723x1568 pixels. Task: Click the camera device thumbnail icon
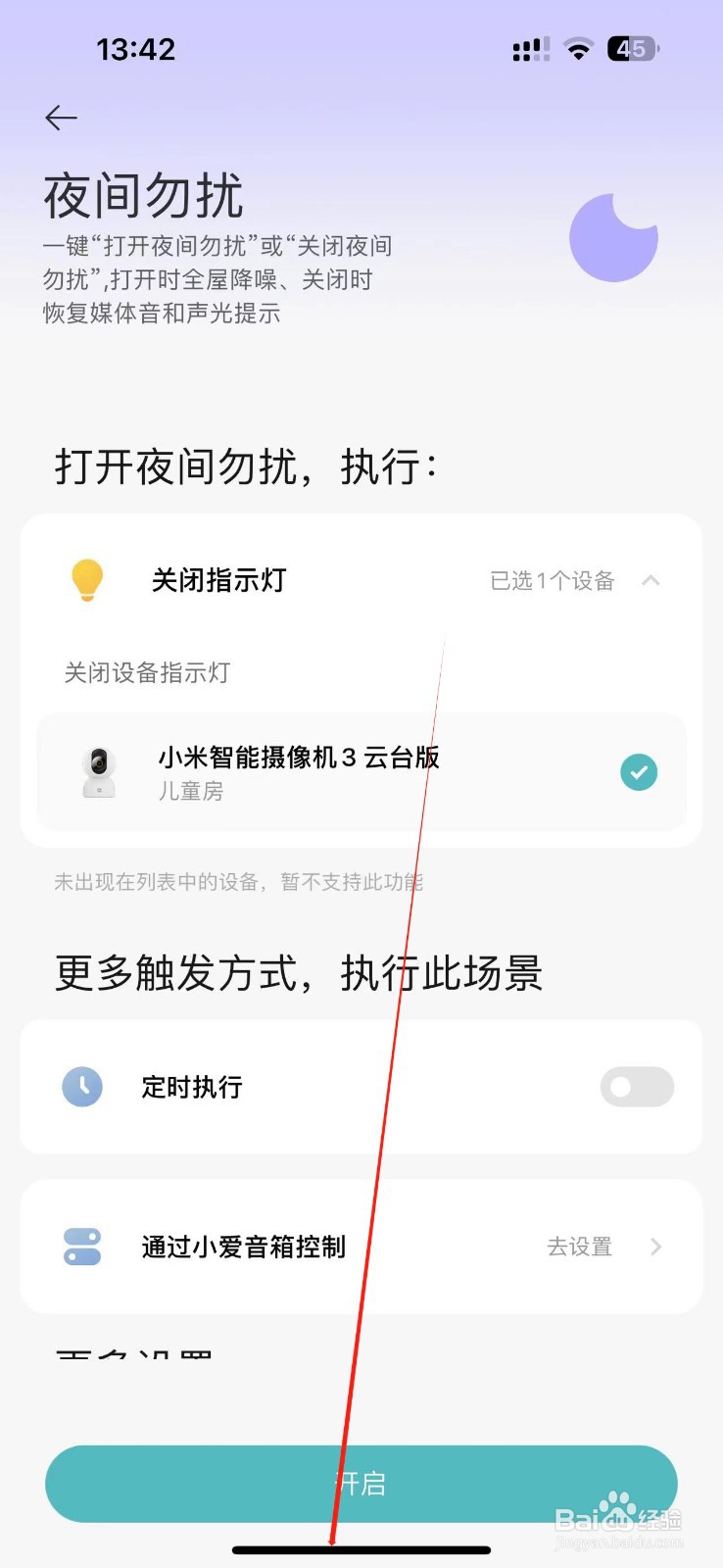[97, 772]
